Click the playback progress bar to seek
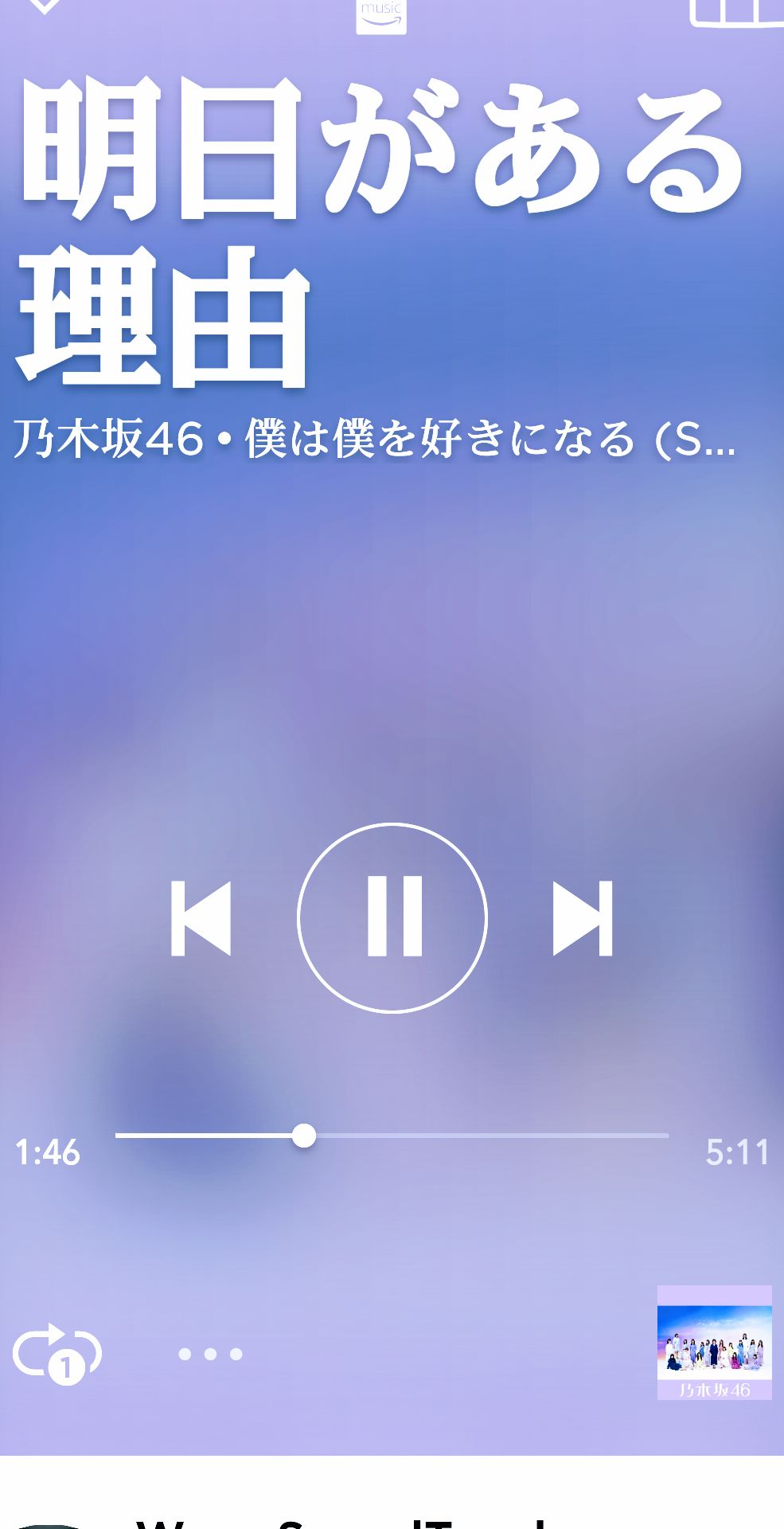The height and width of the screenshot is (1529, 784). 478,1134
